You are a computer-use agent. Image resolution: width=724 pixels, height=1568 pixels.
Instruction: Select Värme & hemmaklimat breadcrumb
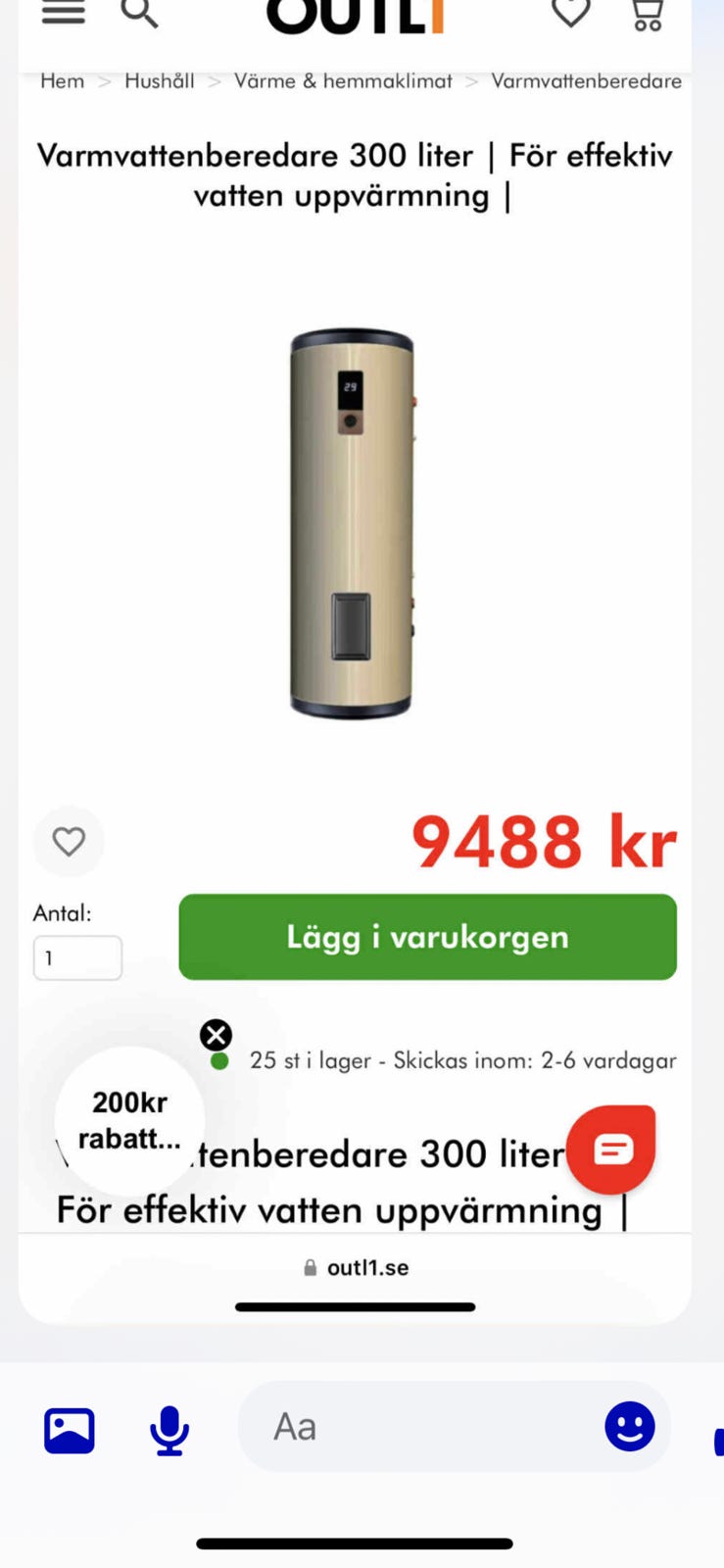click(342, 81)
